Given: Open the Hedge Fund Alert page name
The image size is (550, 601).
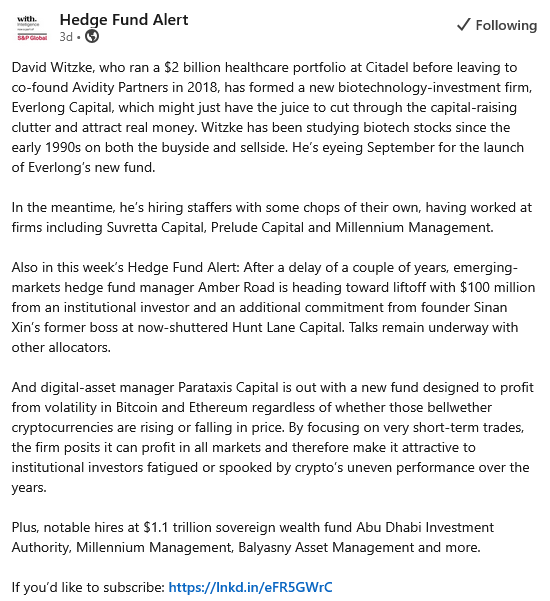Looking at the screenshot, I should 124,20.
